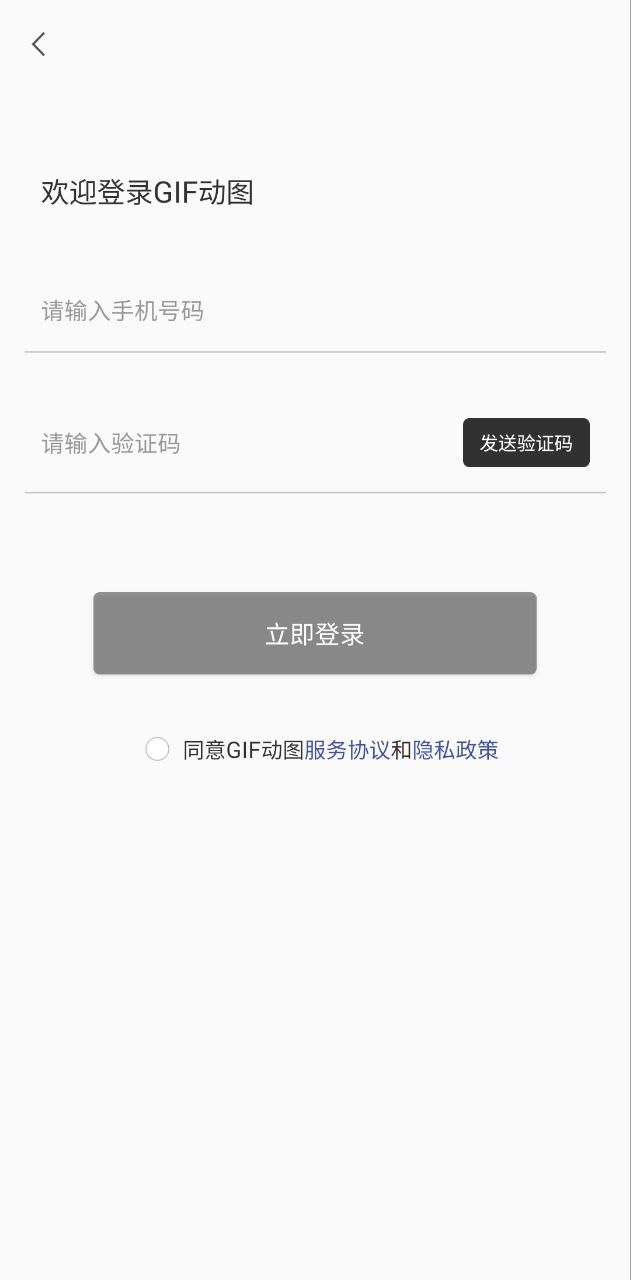
Task: Open the 隐私政策 privacy policy link
Action: click(456, 750)
